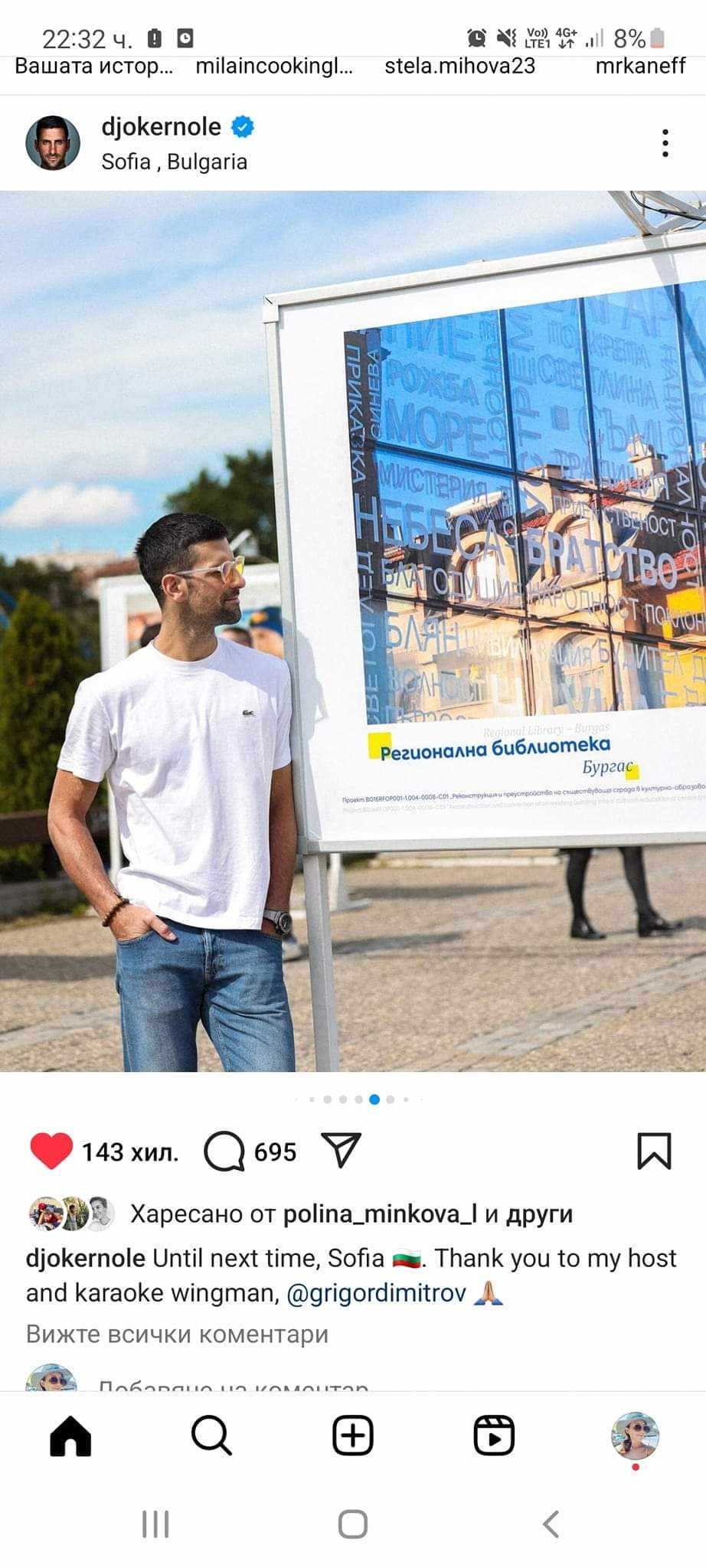Open mrkaneff's story
The height and width of the screenshot is (1568, 706).
click(640, 66)
